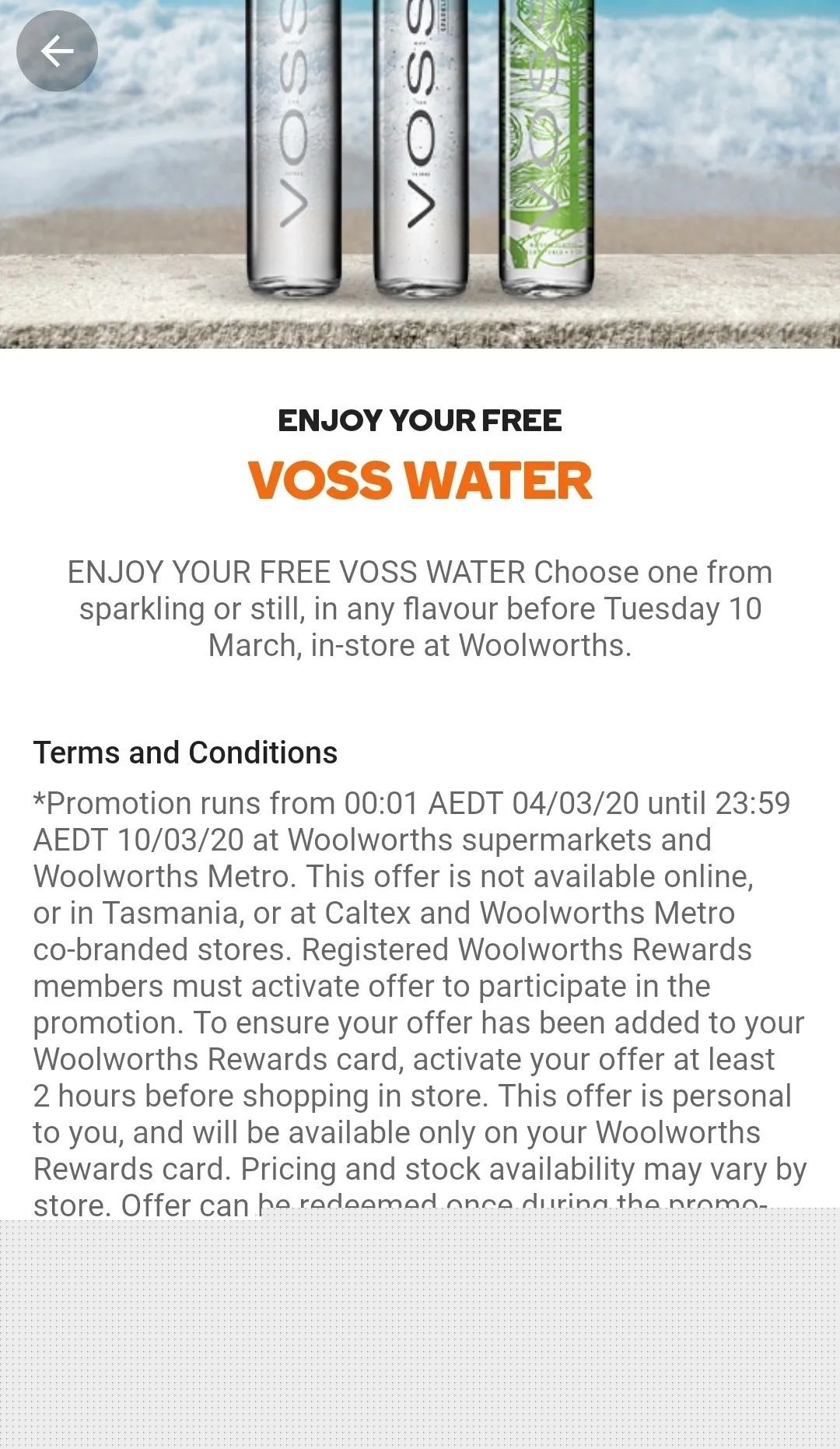Go back using the arrow button
Viewport: 840px width, 1449px height.
(57, 51)
